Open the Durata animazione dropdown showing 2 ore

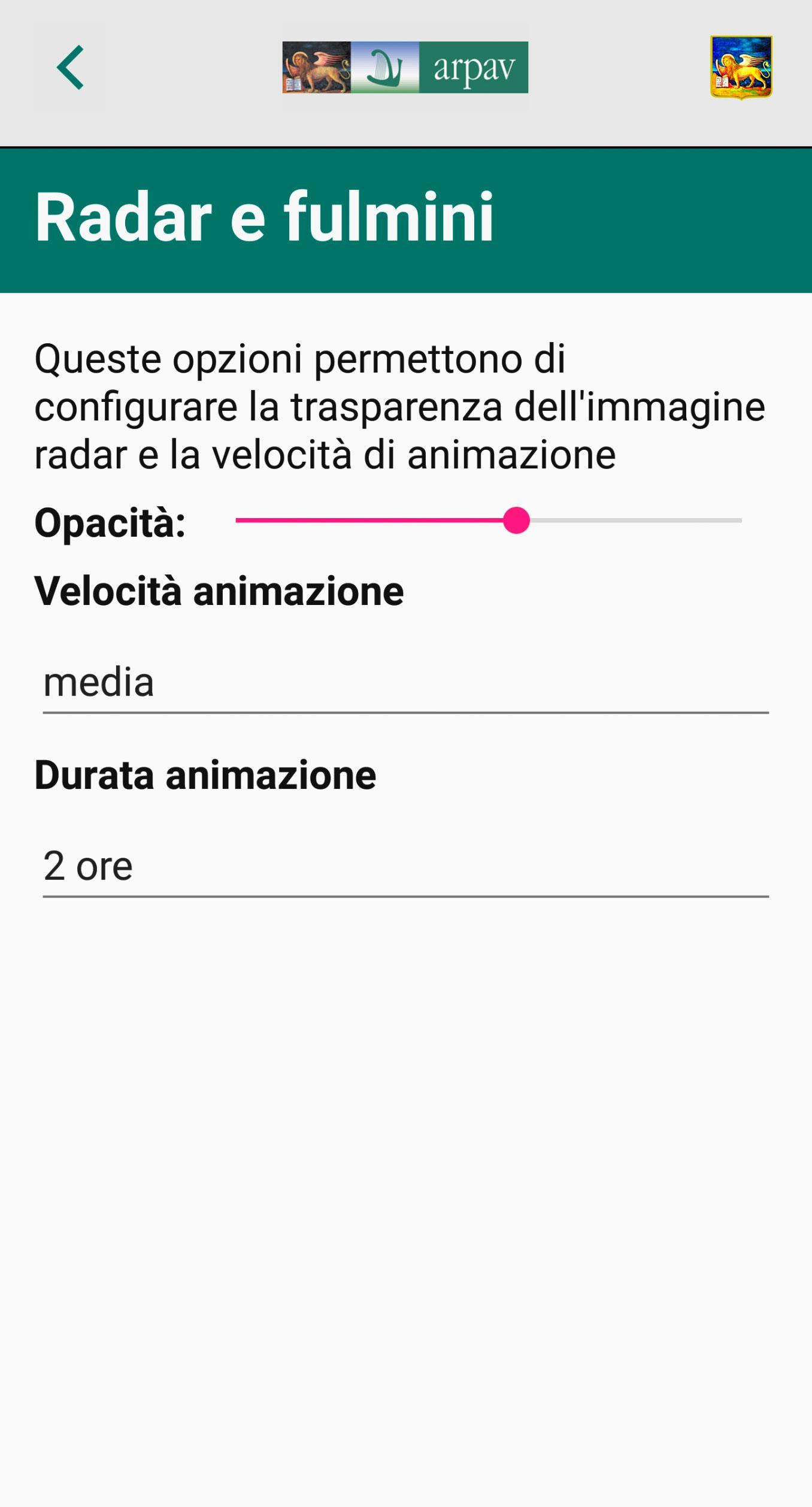coord(405,866)
